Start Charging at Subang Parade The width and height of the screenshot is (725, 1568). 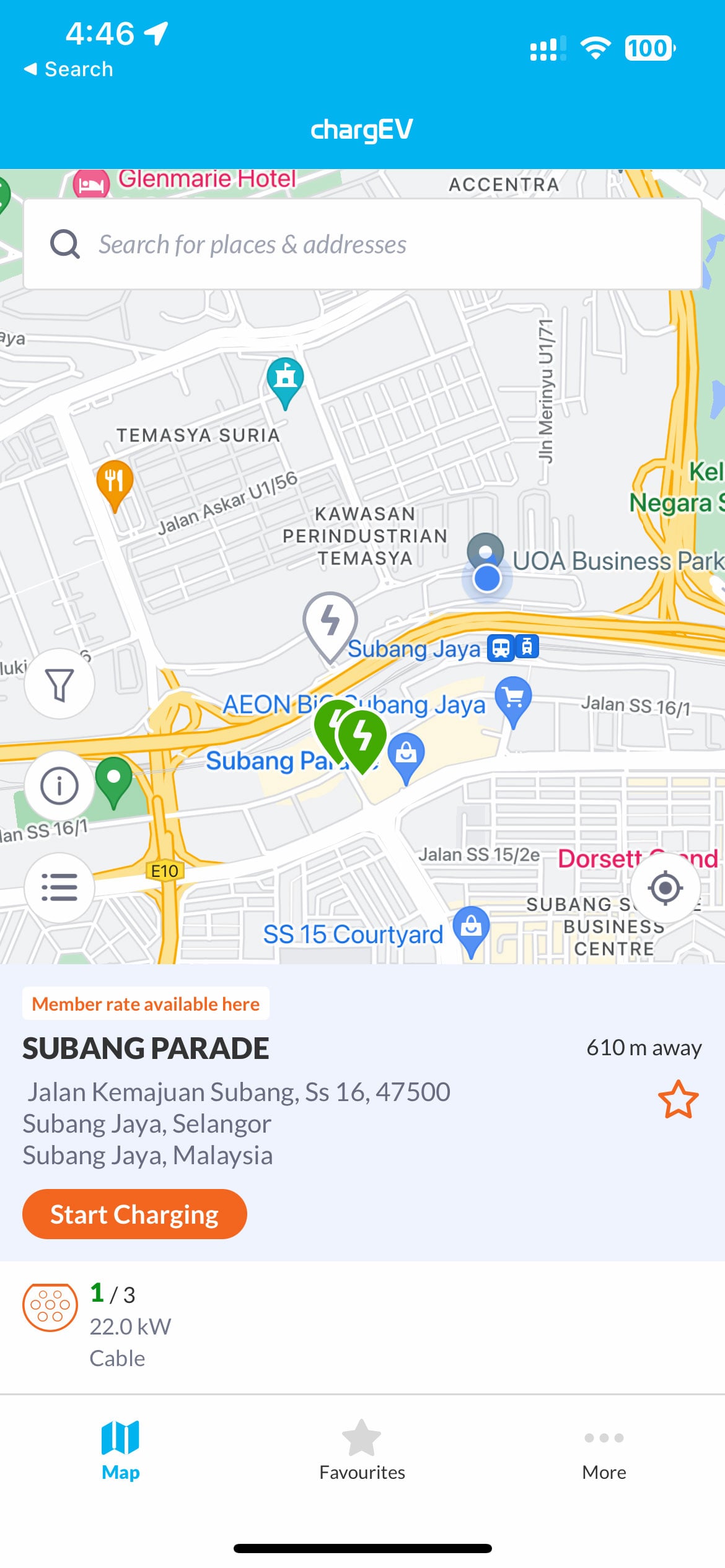134,1214
